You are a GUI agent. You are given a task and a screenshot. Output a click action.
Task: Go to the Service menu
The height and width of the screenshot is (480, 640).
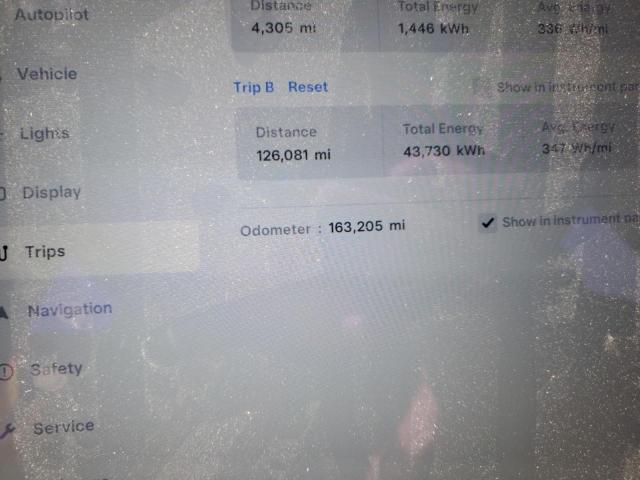pos(63,427)
